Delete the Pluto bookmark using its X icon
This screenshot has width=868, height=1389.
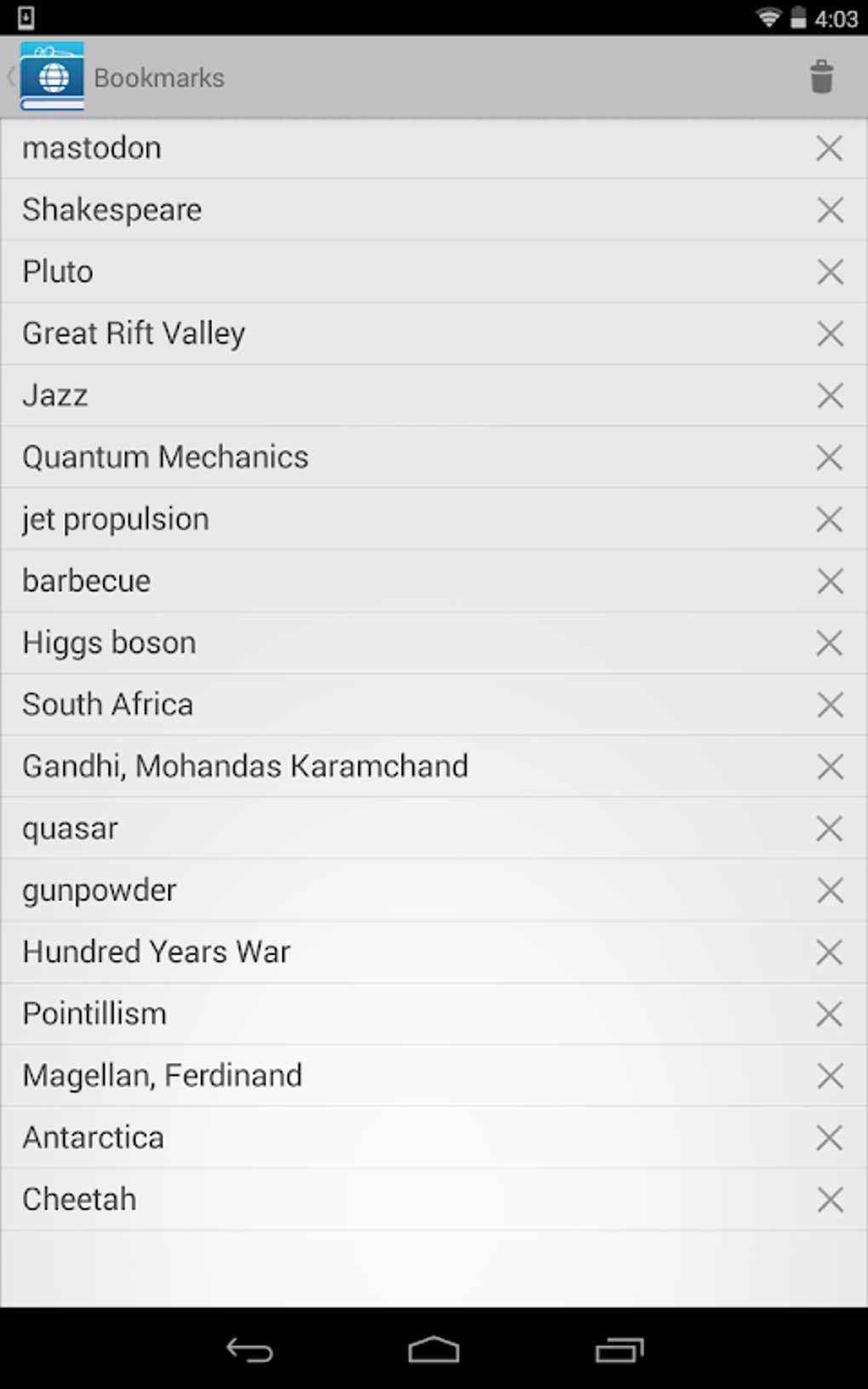[829, 272]
